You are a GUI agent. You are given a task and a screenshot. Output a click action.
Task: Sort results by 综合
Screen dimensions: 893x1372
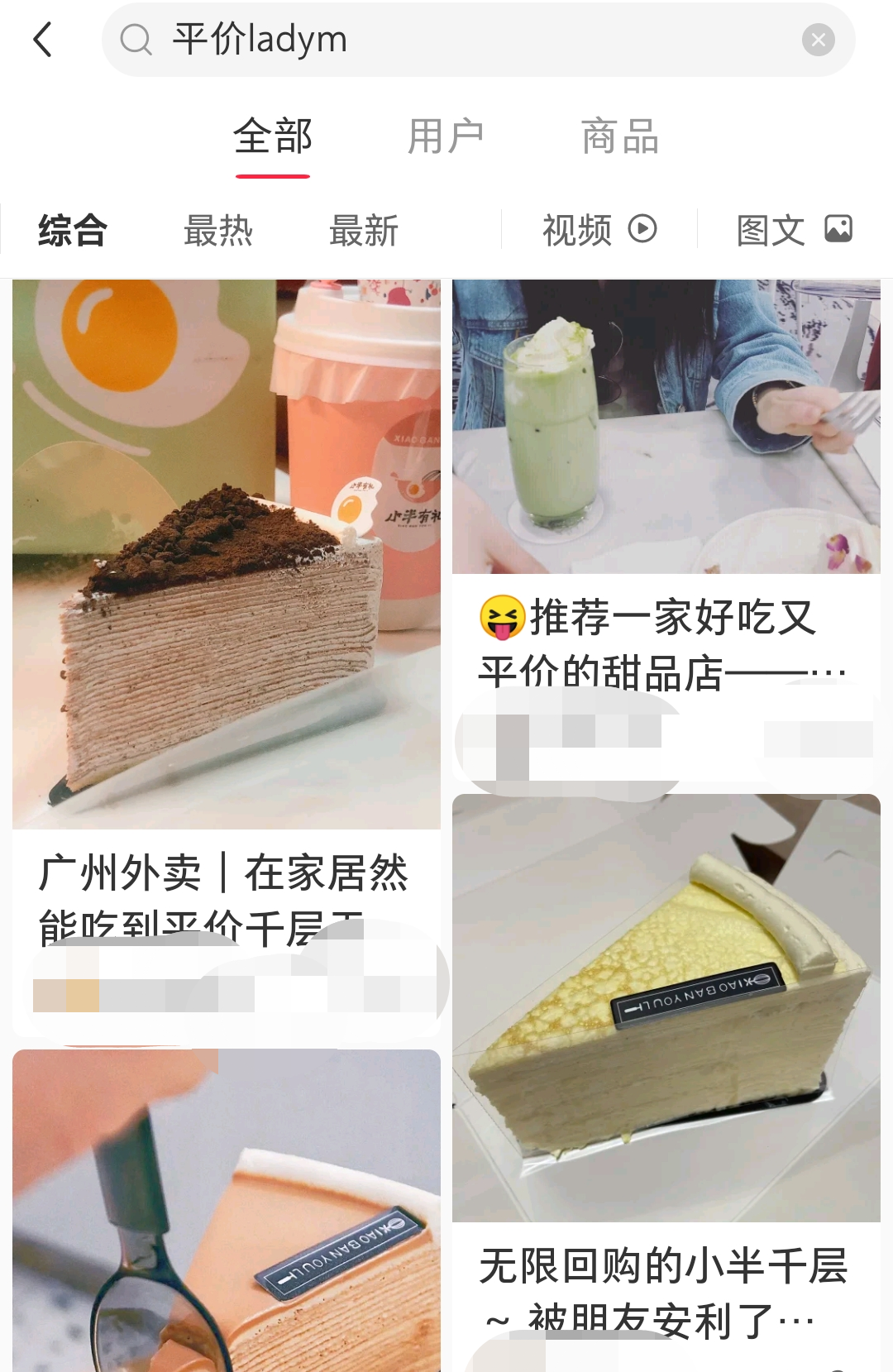pos(73,230)
